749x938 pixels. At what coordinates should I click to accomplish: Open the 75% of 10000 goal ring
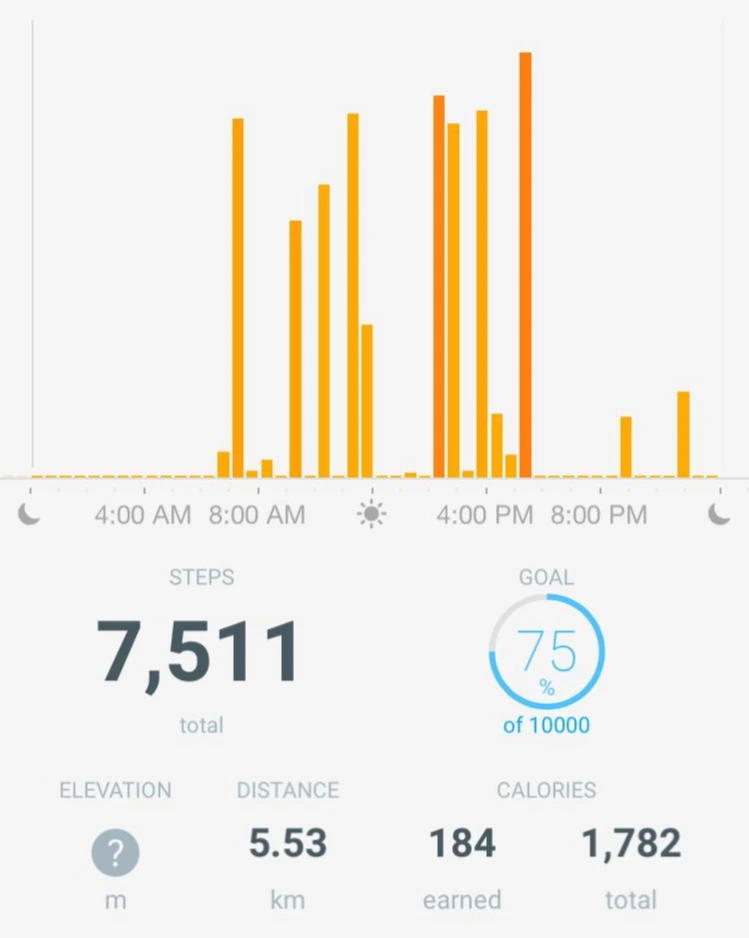point(547,653)
